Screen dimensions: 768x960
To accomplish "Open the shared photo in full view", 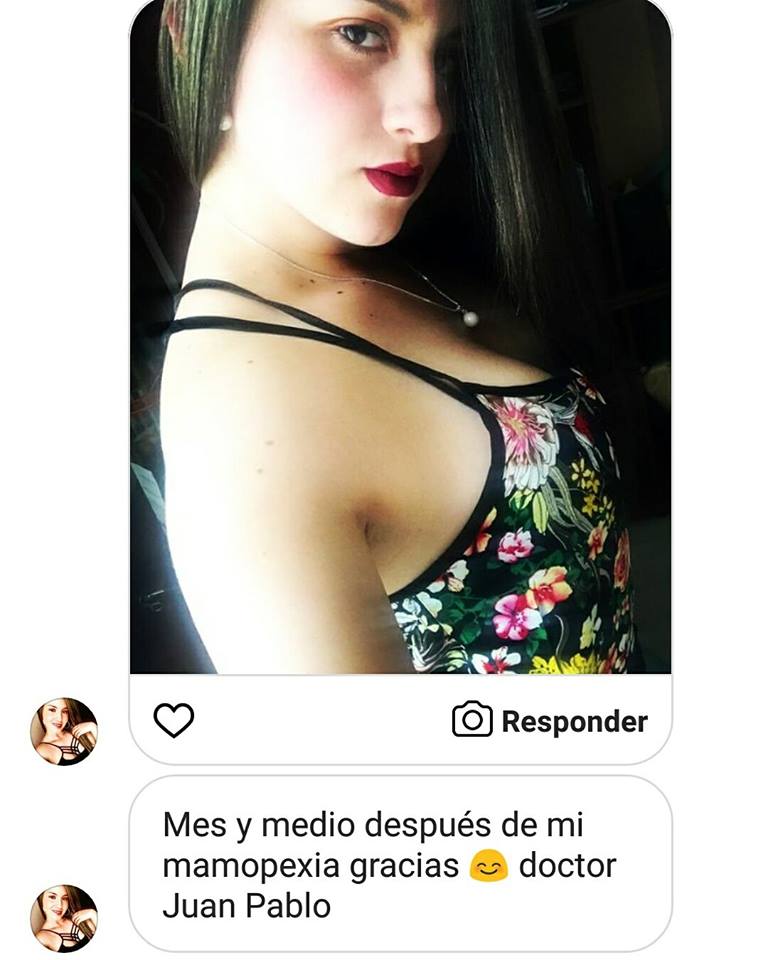I will (x=400, y=340).
